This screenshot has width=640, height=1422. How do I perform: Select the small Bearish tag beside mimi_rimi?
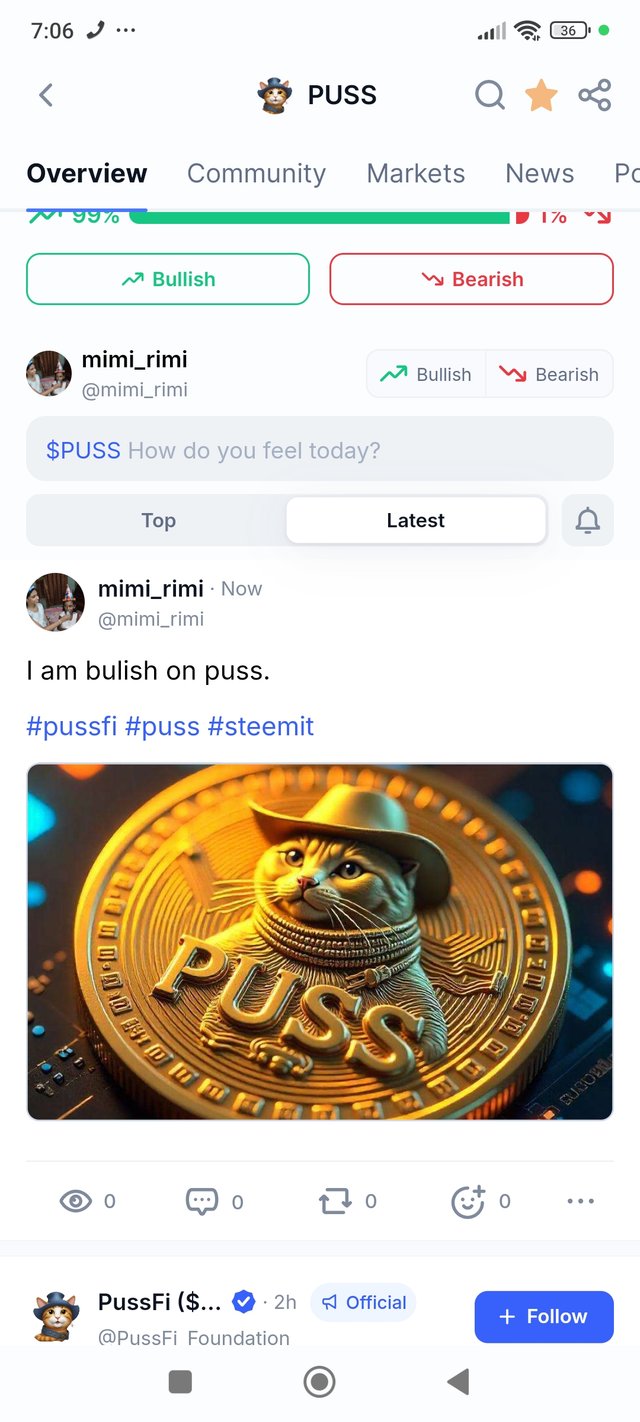549,374
